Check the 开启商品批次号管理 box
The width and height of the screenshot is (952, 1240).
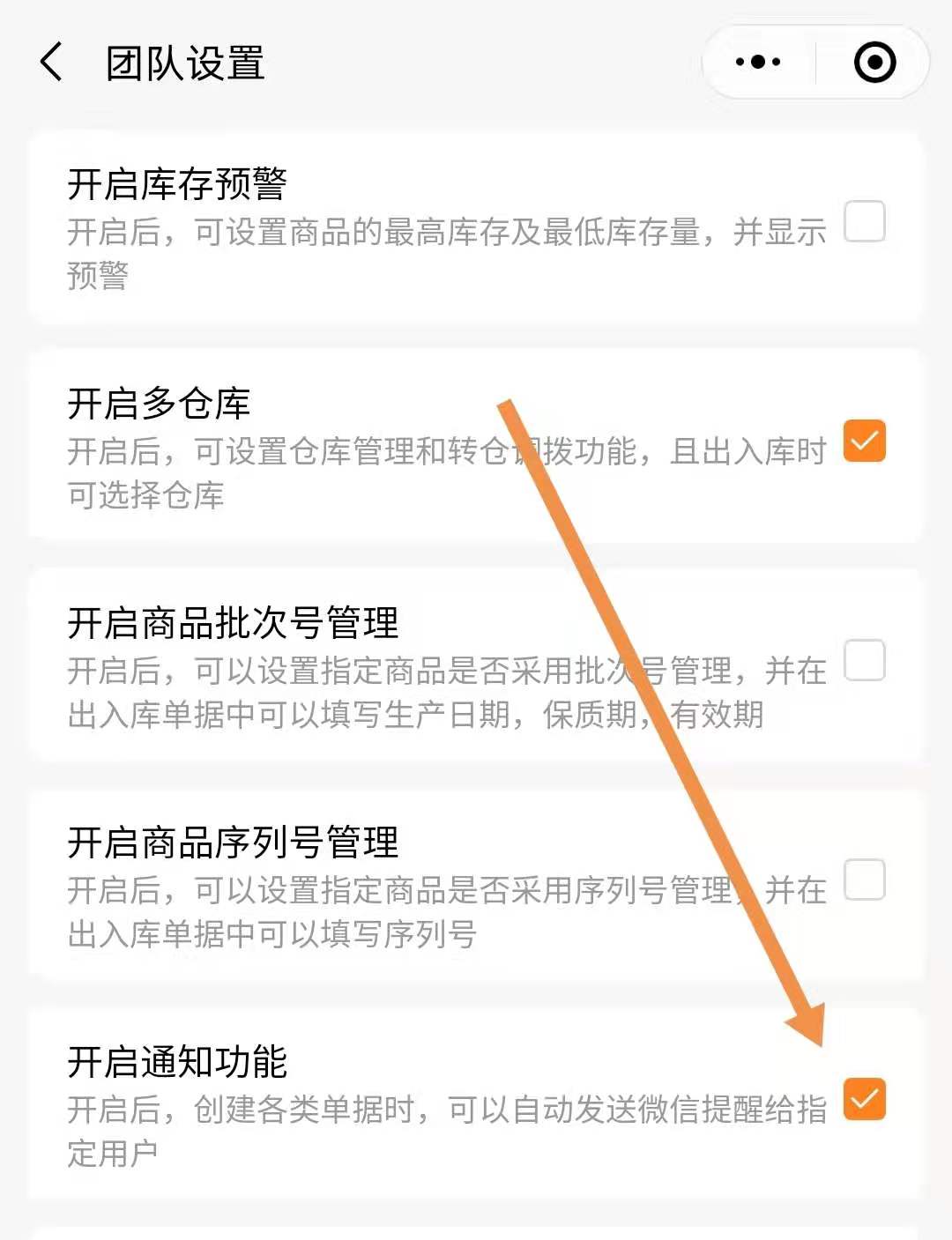click(864, 660)
